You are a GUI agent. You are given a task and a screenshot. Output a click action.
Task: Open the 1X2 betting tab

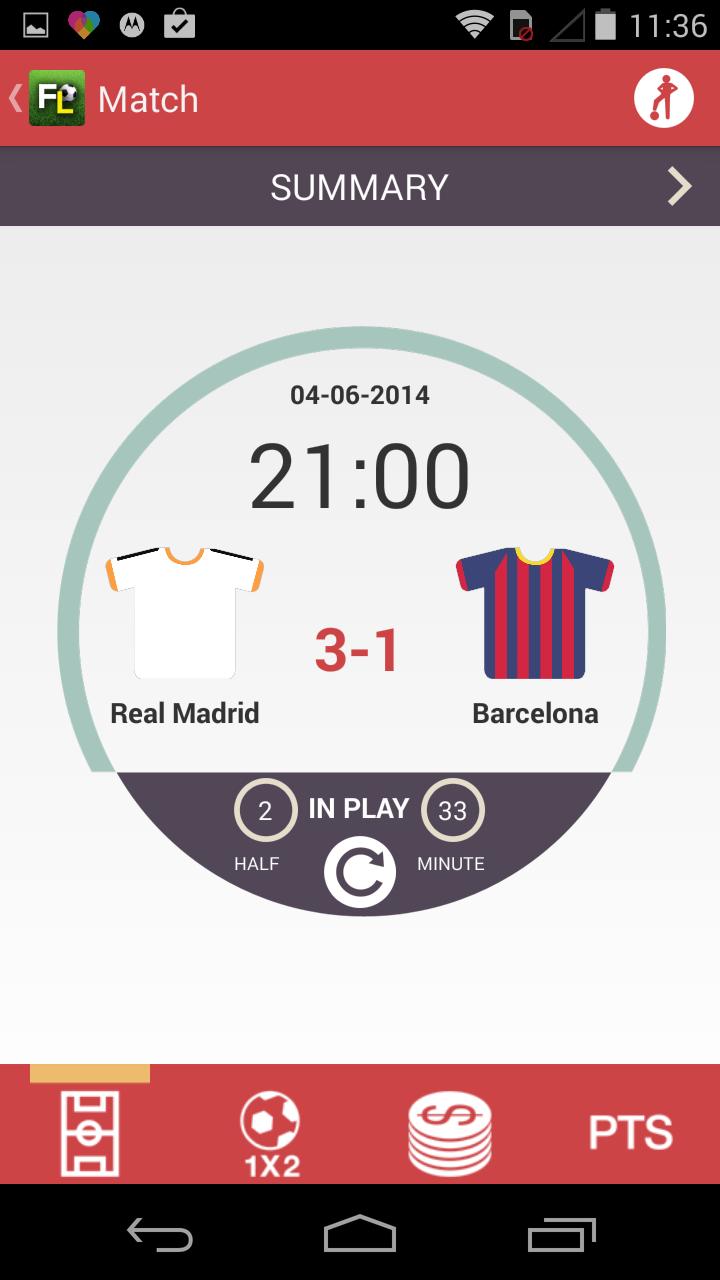coord(270,1132)
